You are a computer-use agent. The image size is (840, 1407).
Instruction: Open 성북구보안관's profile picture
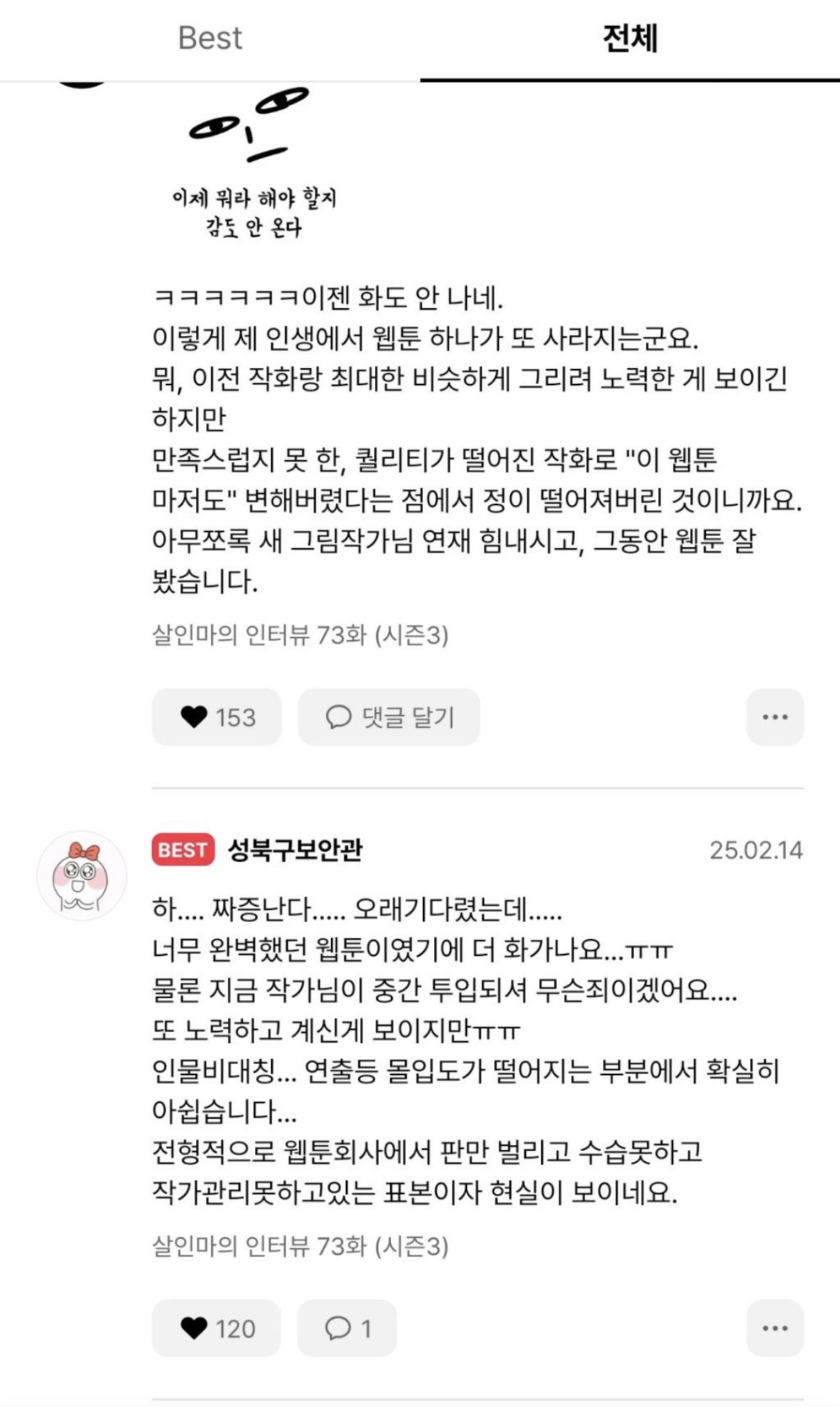(x=82, y=875)
